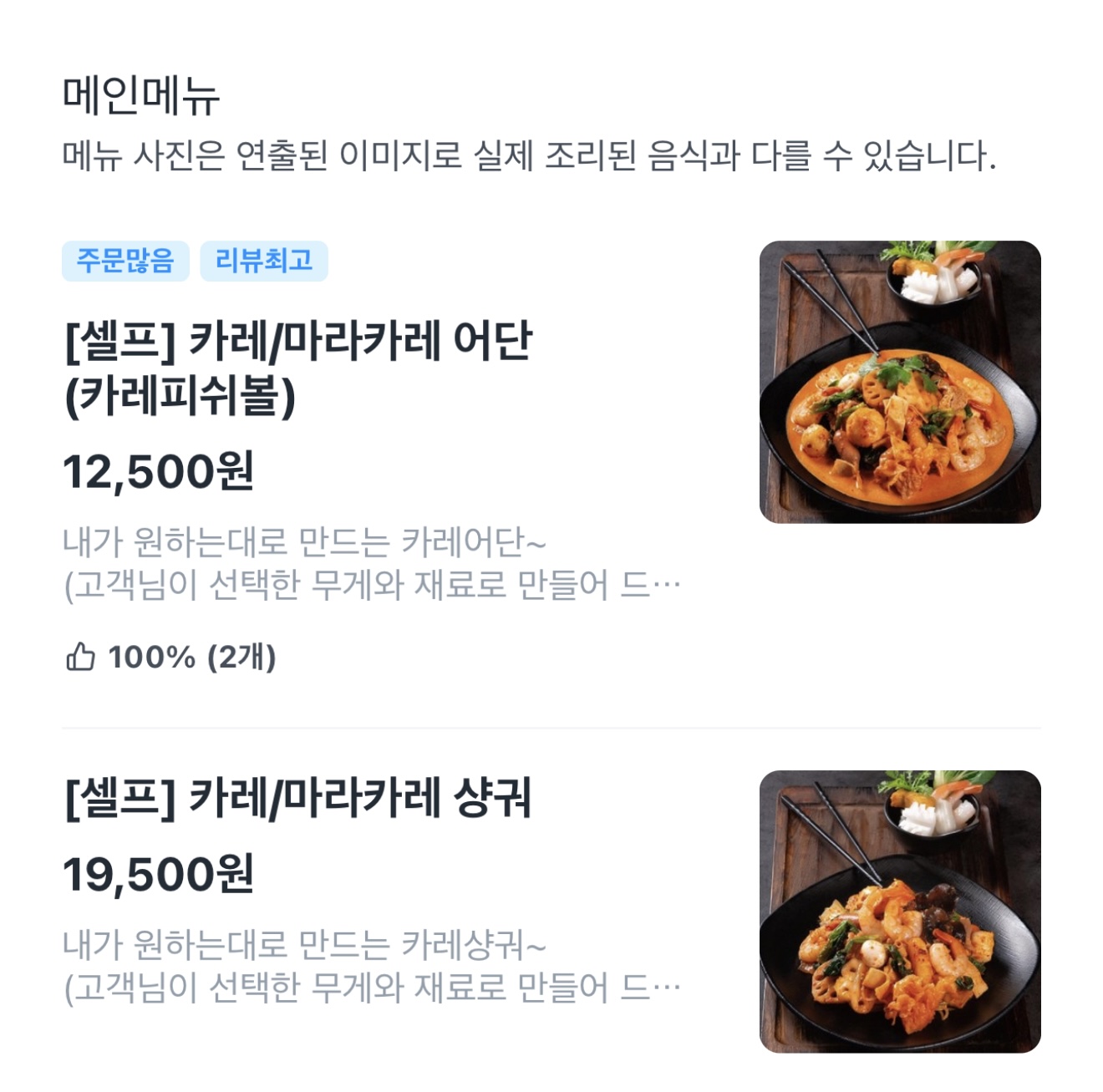Open the 카레/마라카레 어단 (카레피쉬볼) menu item
1103x1092 pixels.
(x=298, y=368)
